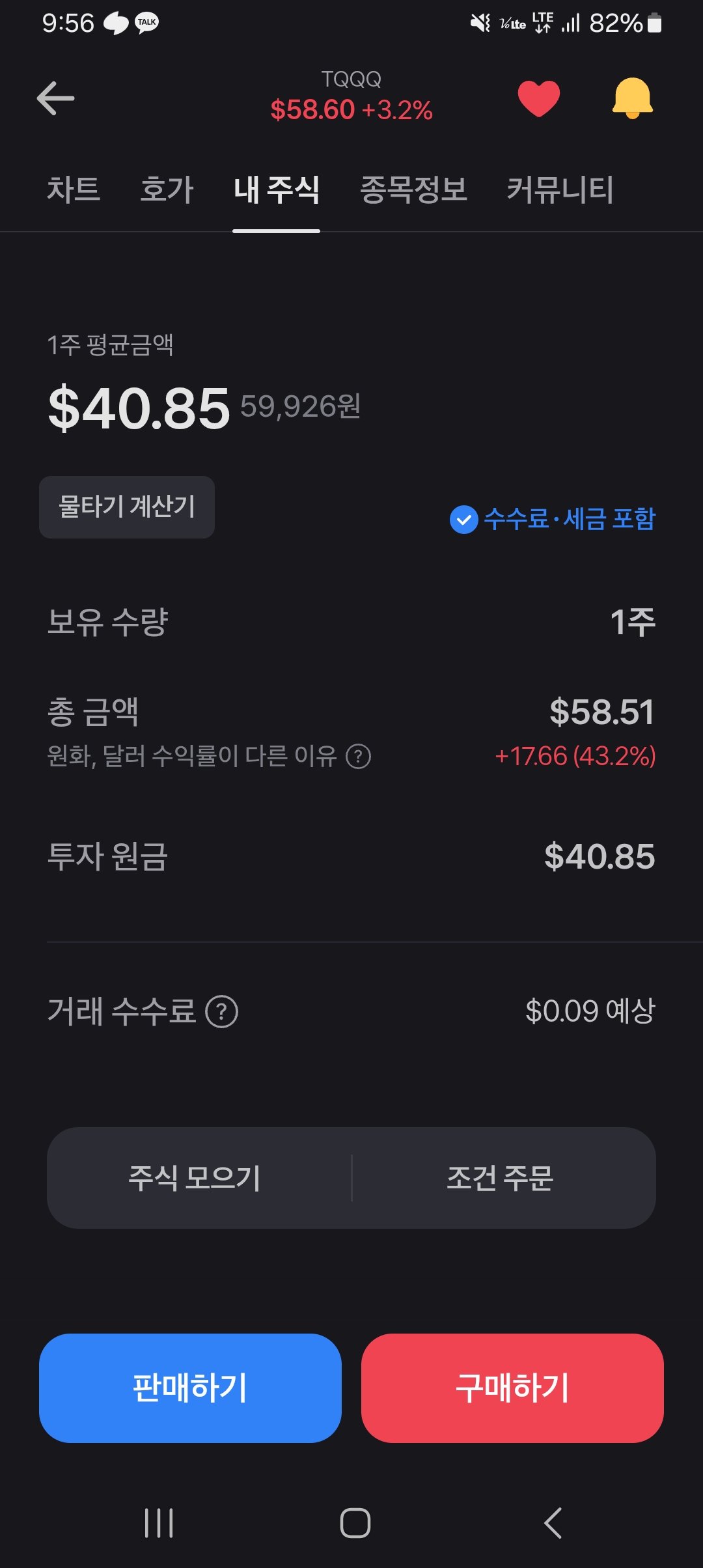Open the 종목정보 tab
This screenshot has height=1568, width=703.
(413, 189)
